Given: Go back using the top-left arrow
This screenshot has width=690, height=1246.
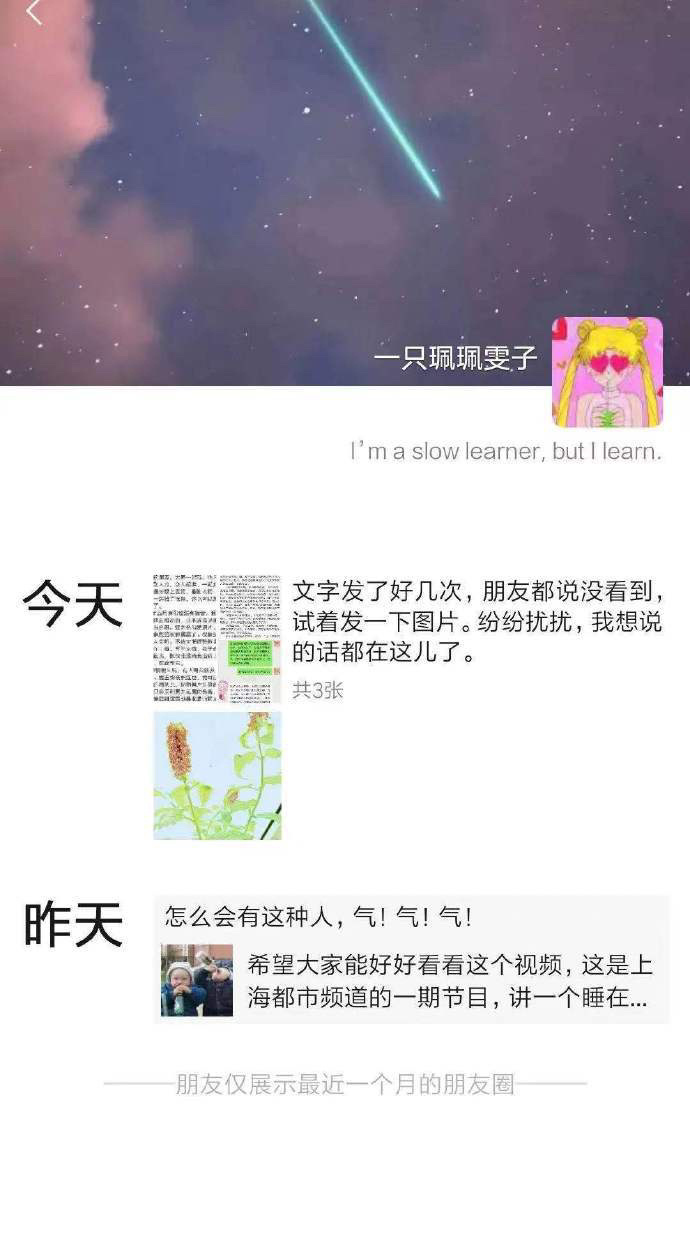Looking at the screenshot, I should tap(34, 13).
